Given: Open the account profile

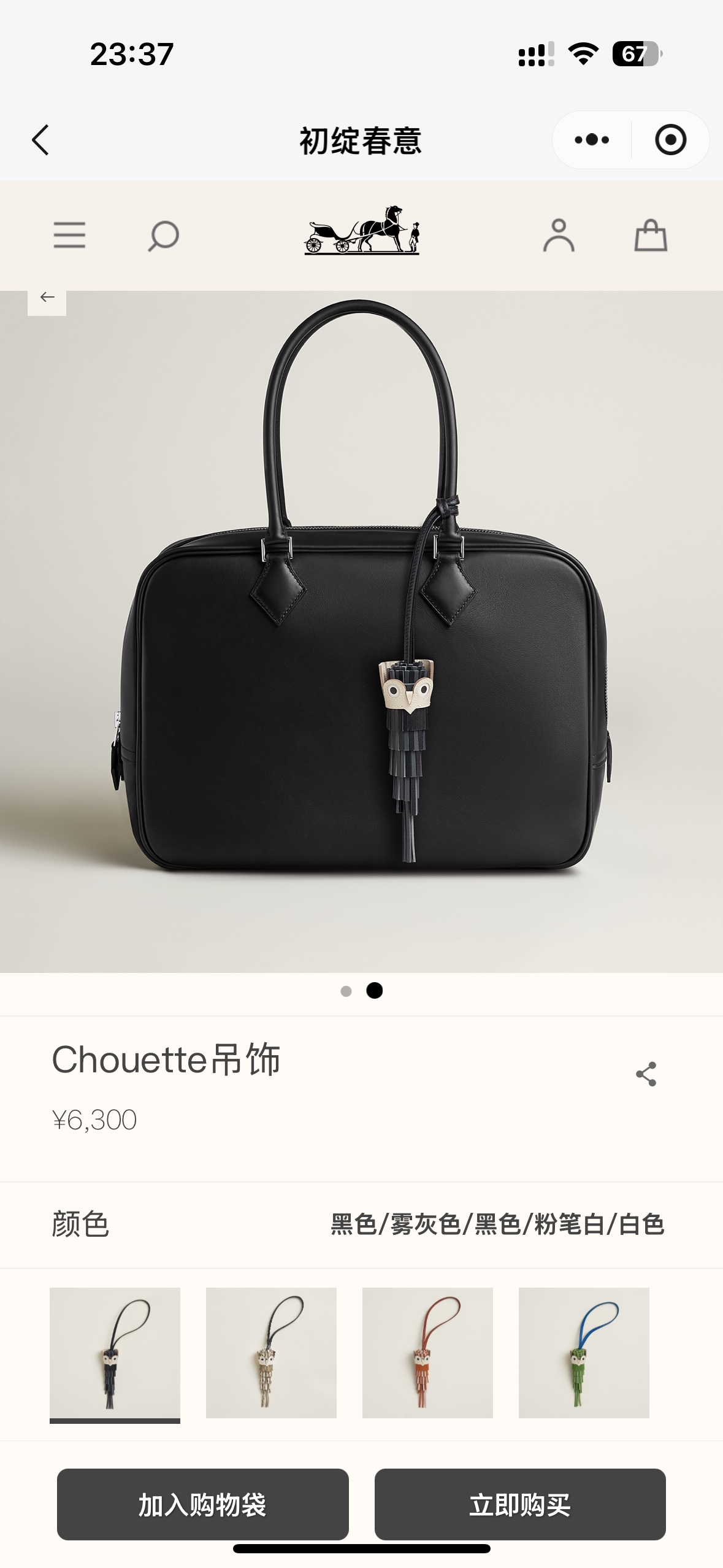Looking at the screenshot, I should 559,236.
